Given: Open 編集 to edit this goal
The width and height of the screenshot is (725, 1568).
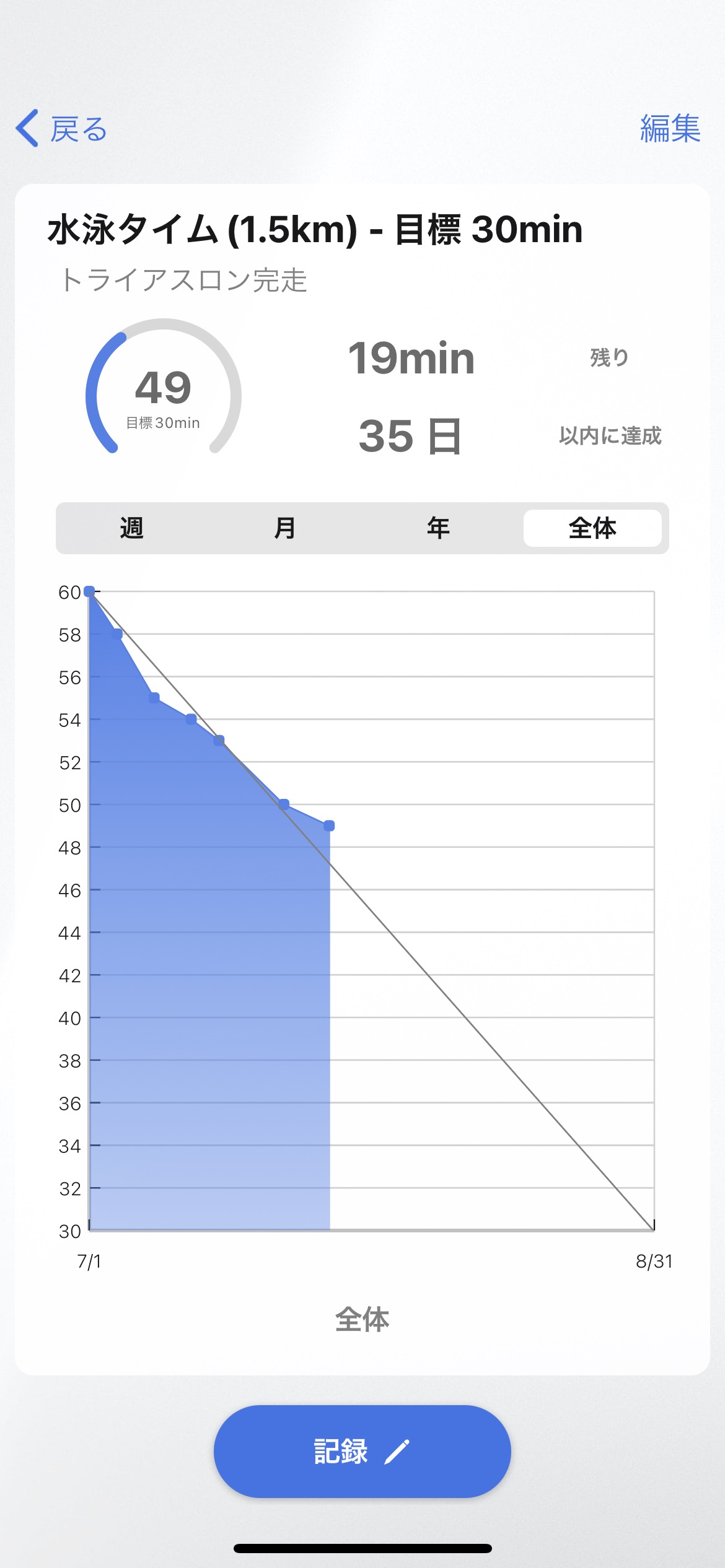Looking at the screenshot, I should (x=669, y=129).
